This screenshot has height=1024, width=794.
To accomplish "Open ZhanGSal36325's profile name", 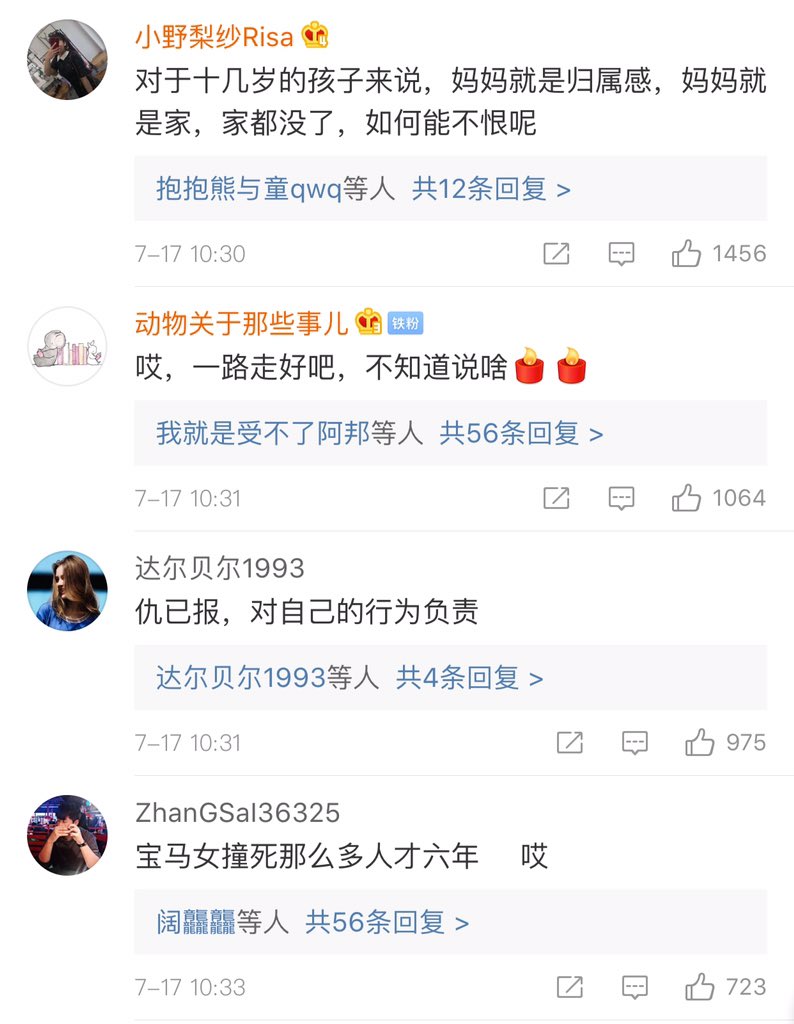I will click(x=237, y=812).
